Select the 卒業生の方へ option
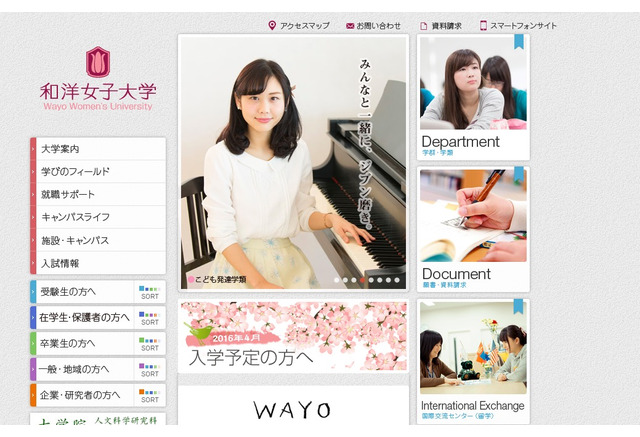640x437 pixels. (85, 344)
